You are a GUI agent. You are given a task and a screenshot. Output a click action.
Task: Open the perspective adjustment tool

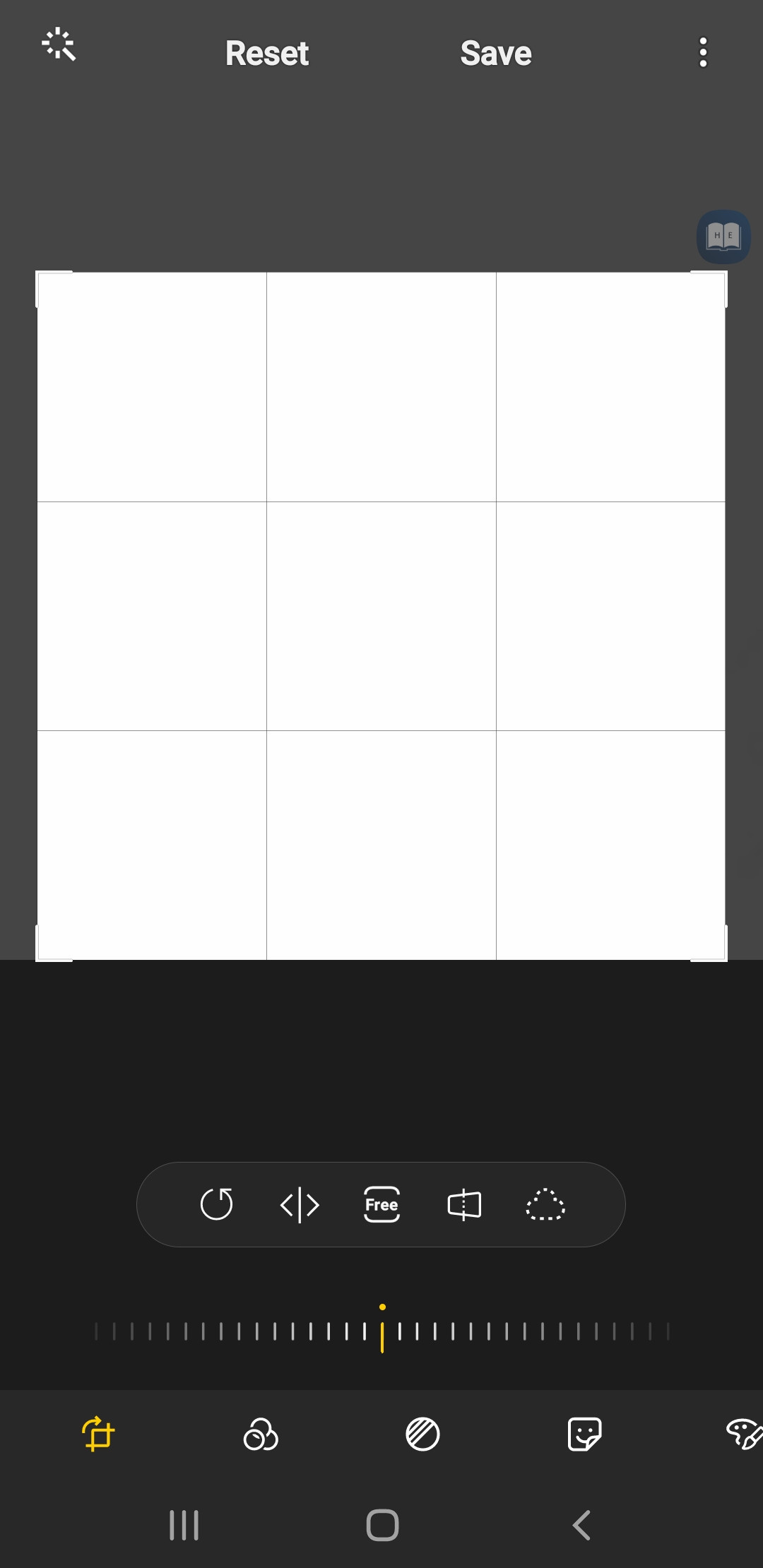click(464, 1204)
